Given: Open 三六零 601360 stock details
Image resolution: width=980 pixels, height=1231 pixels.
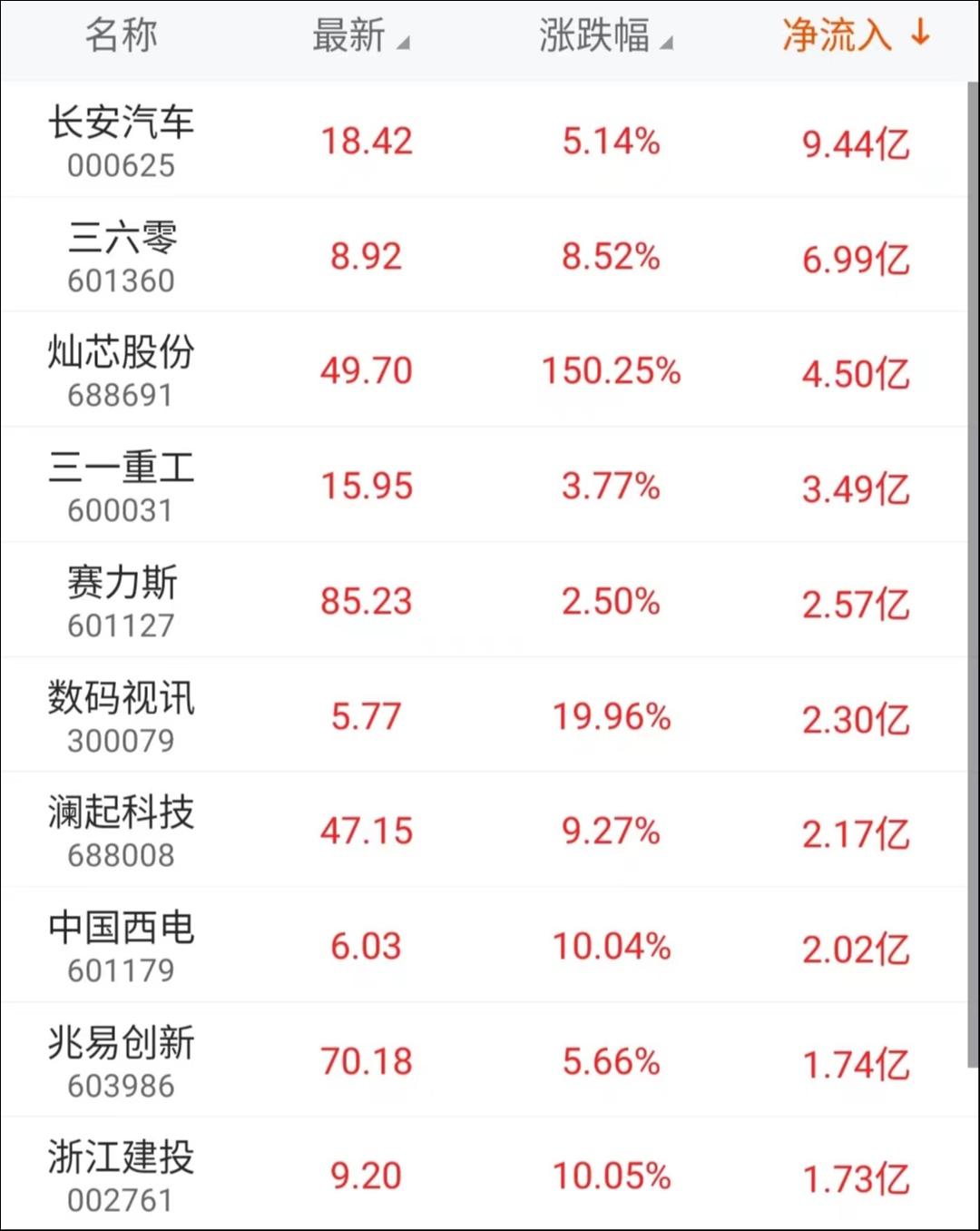Looking at the screenshot, I should pyautogui.click(x=122, y=256).
